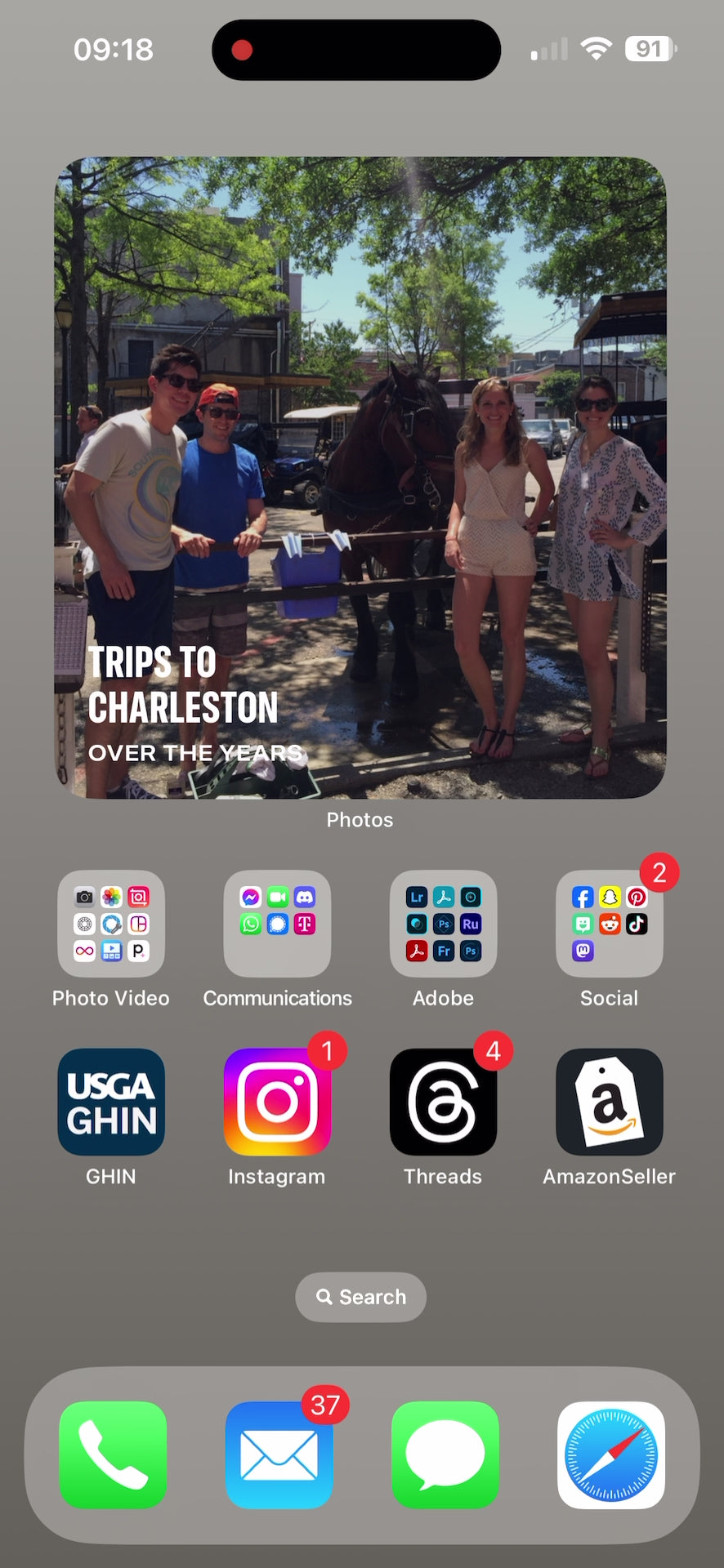Launch the Safari browser
The width and height of the screenshot is (724, 1568).
[x=610, y=1454]
